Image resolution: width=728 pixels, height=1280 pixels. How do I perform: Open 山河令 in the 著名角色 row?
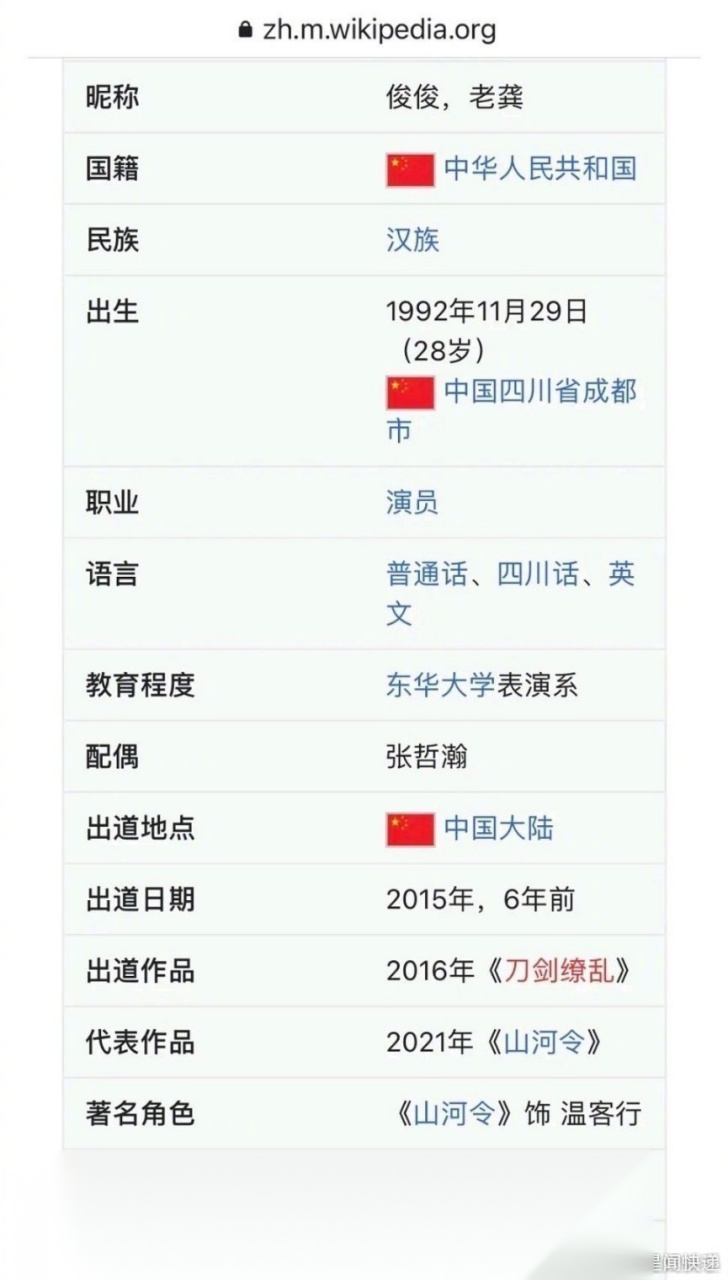(x=455, y=1114)
